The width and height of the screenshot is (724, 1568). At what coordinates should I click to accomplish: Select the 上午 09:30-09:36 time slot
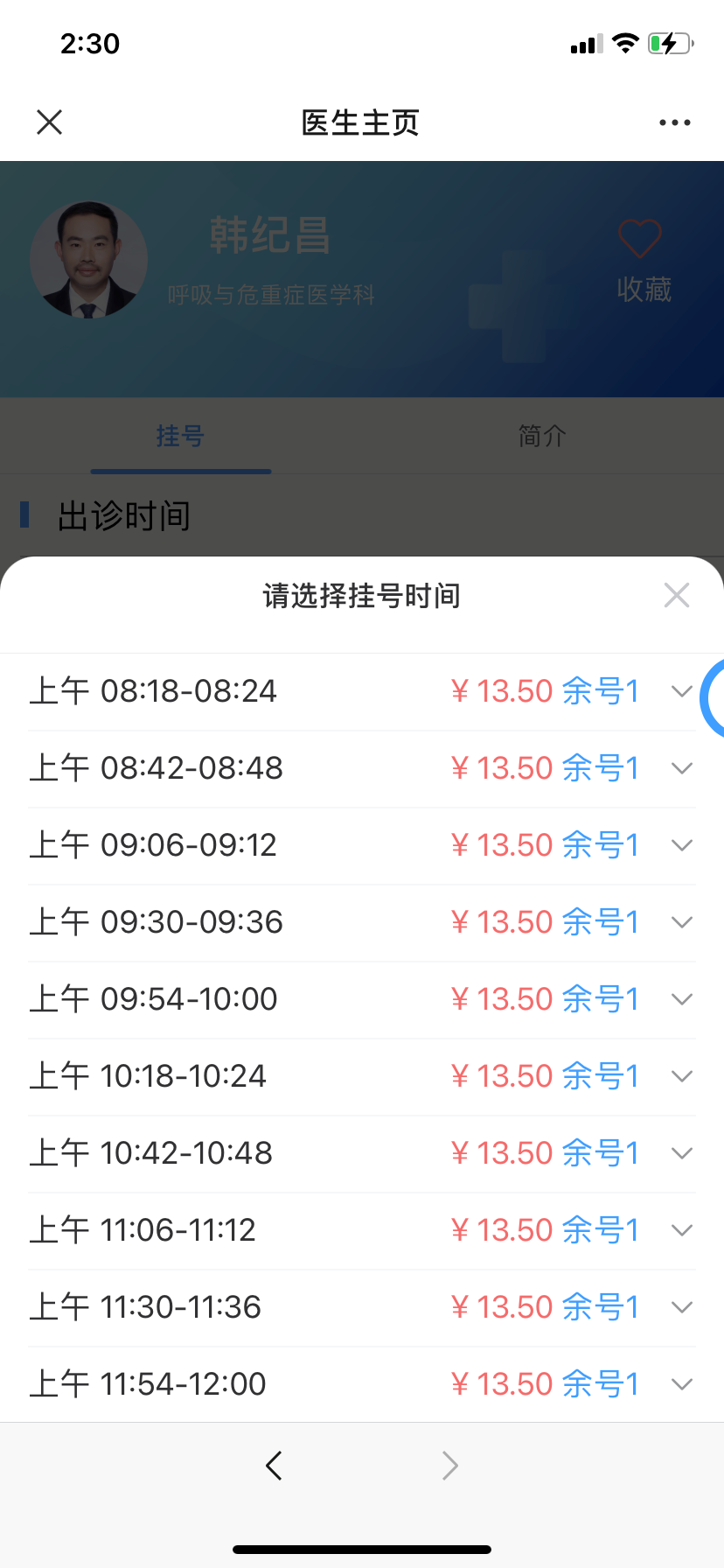click(x=362, y=922)
